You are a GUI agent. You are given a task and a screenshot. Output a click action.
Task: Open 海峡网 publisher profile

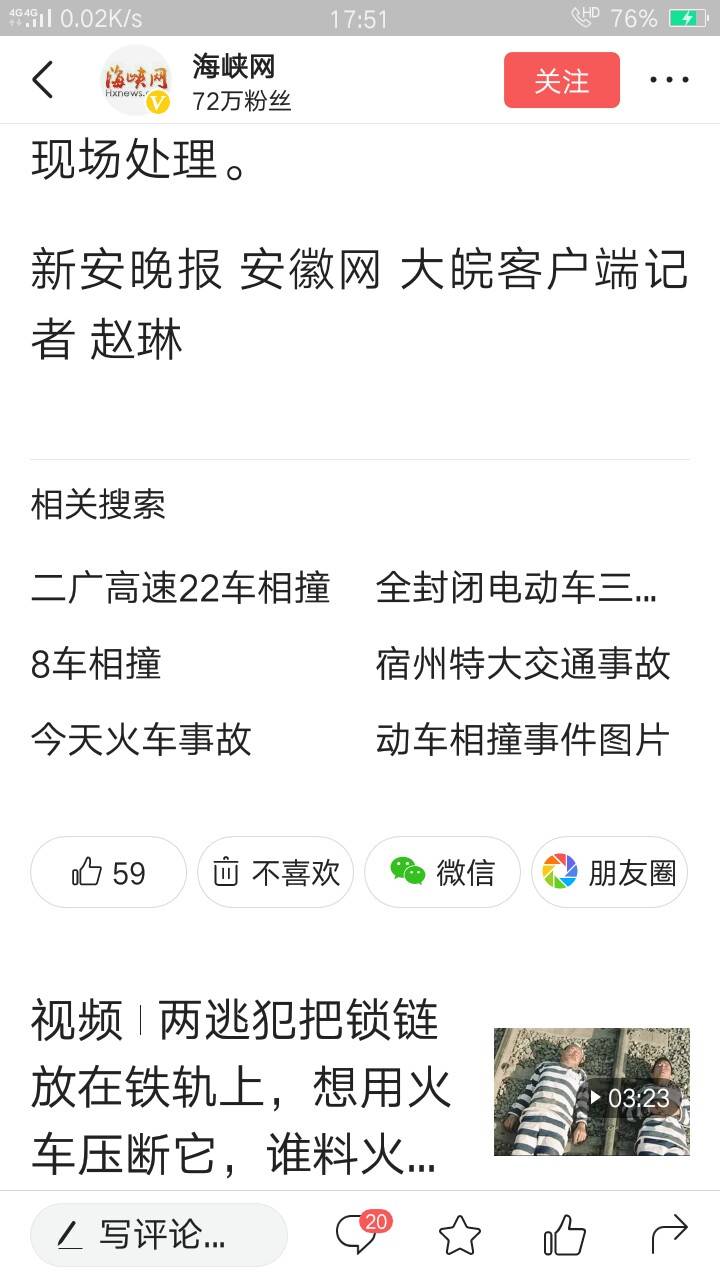pyautogui.click(x=196, y=80)
